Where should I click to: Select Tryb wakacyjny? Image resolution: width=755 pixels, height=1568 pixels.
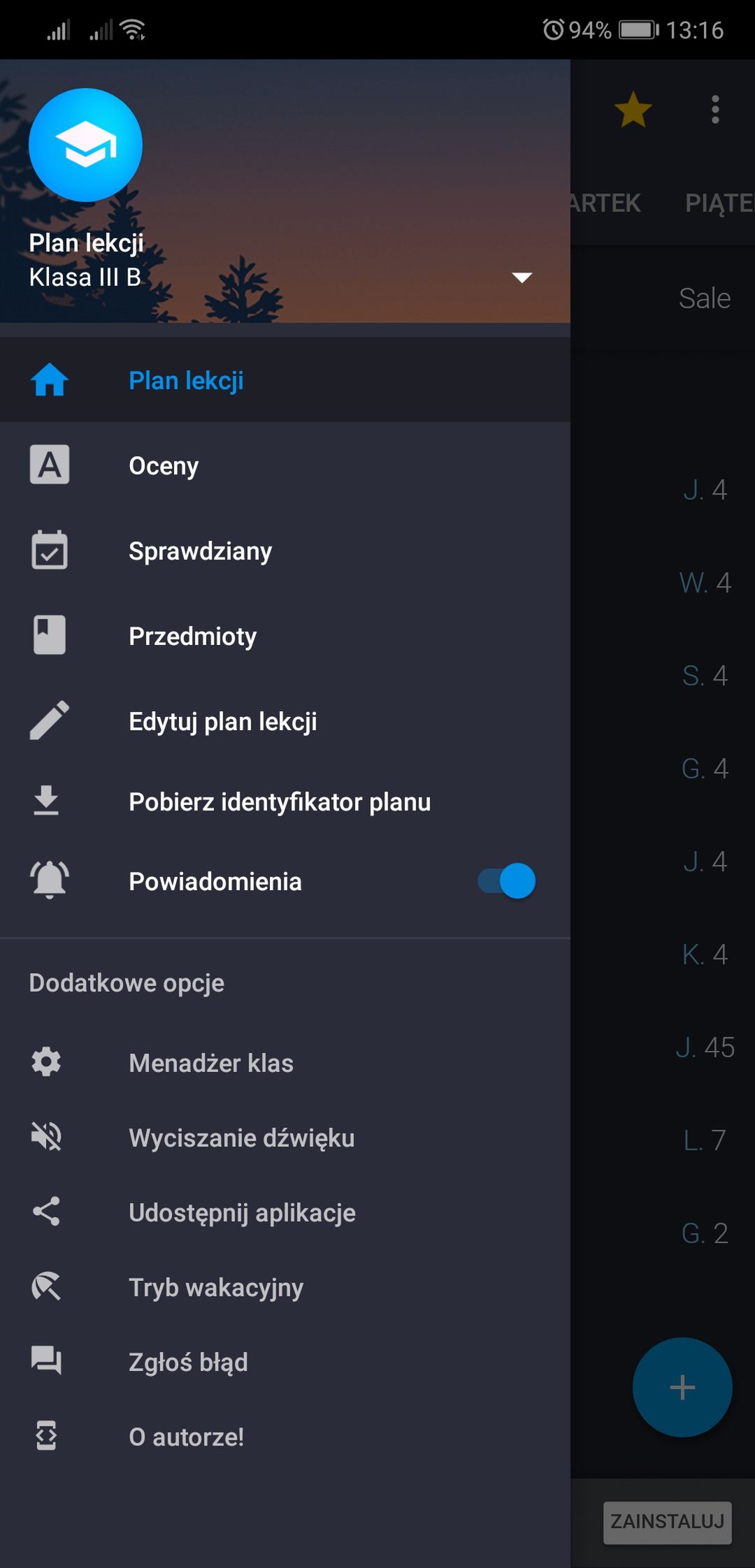tap(285, 1287)
